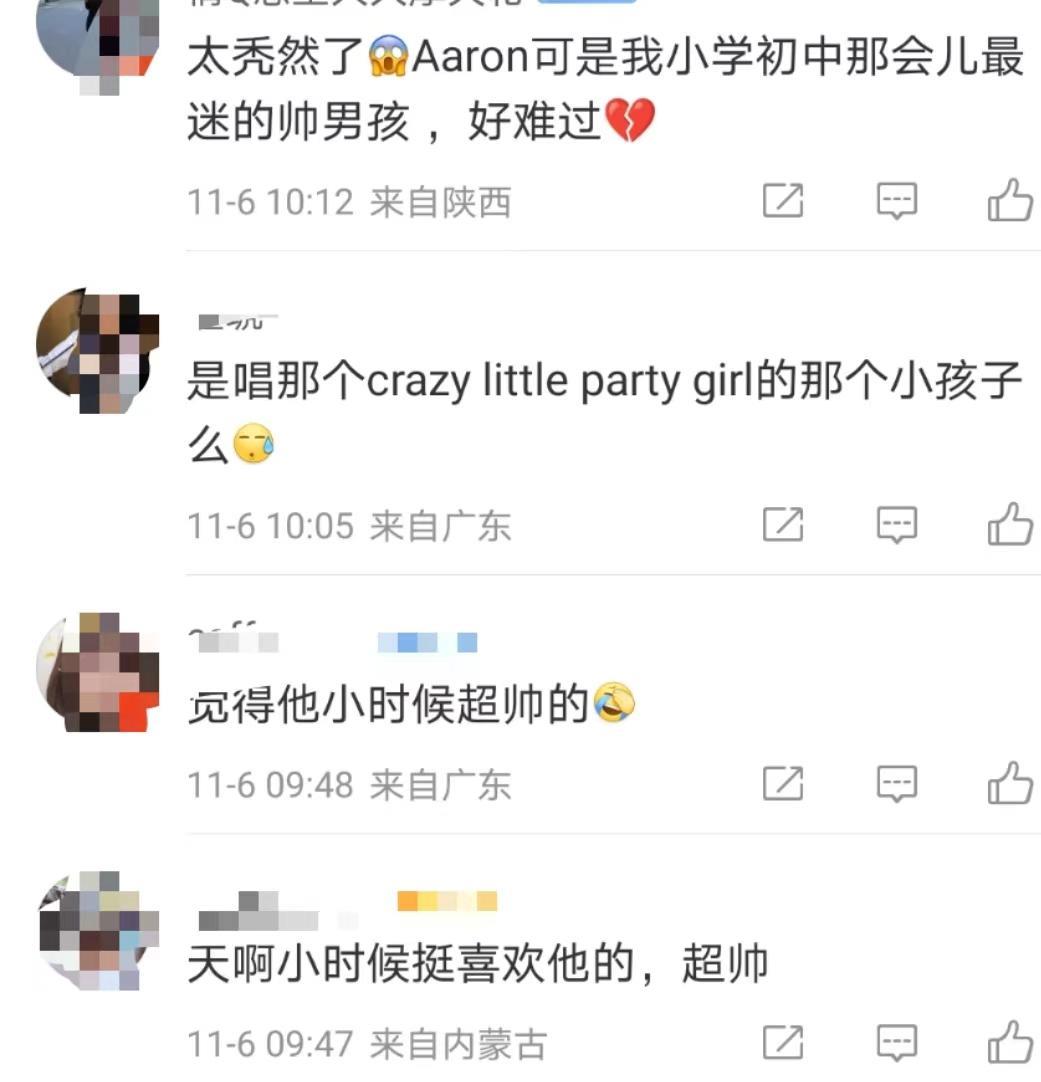Like the comment posted from 陕西
The width and height of the screenshot is (1041, 1082).
click(x=1009, y=201)
